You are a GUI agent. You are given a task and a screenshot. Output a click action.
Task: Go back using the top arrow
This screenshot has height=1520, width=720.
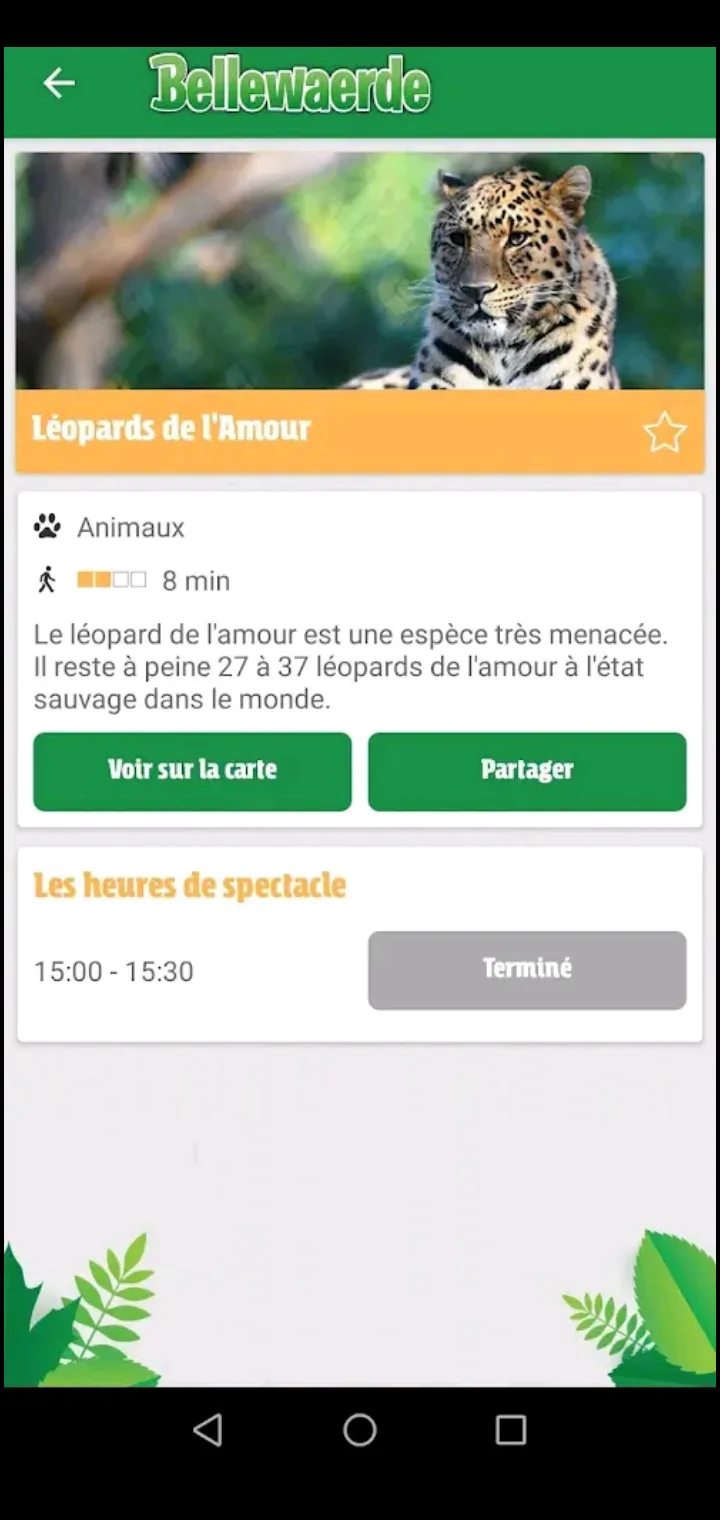pyautogui.click(x=59, y=83)
